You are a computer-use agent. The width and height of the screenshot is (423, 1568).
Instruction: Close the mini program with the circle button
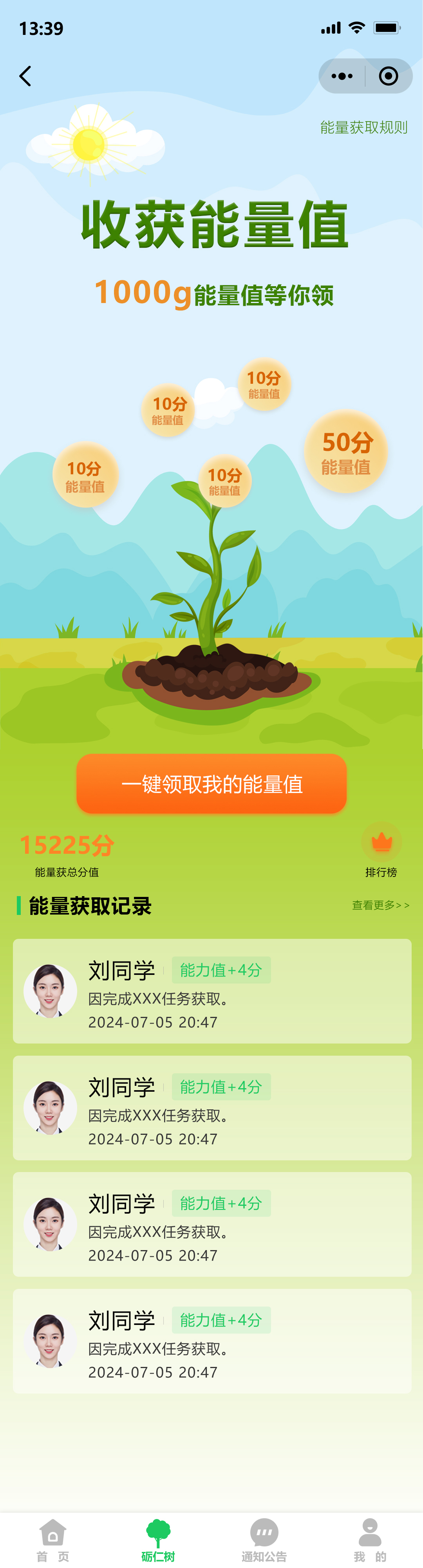[389, 76]
